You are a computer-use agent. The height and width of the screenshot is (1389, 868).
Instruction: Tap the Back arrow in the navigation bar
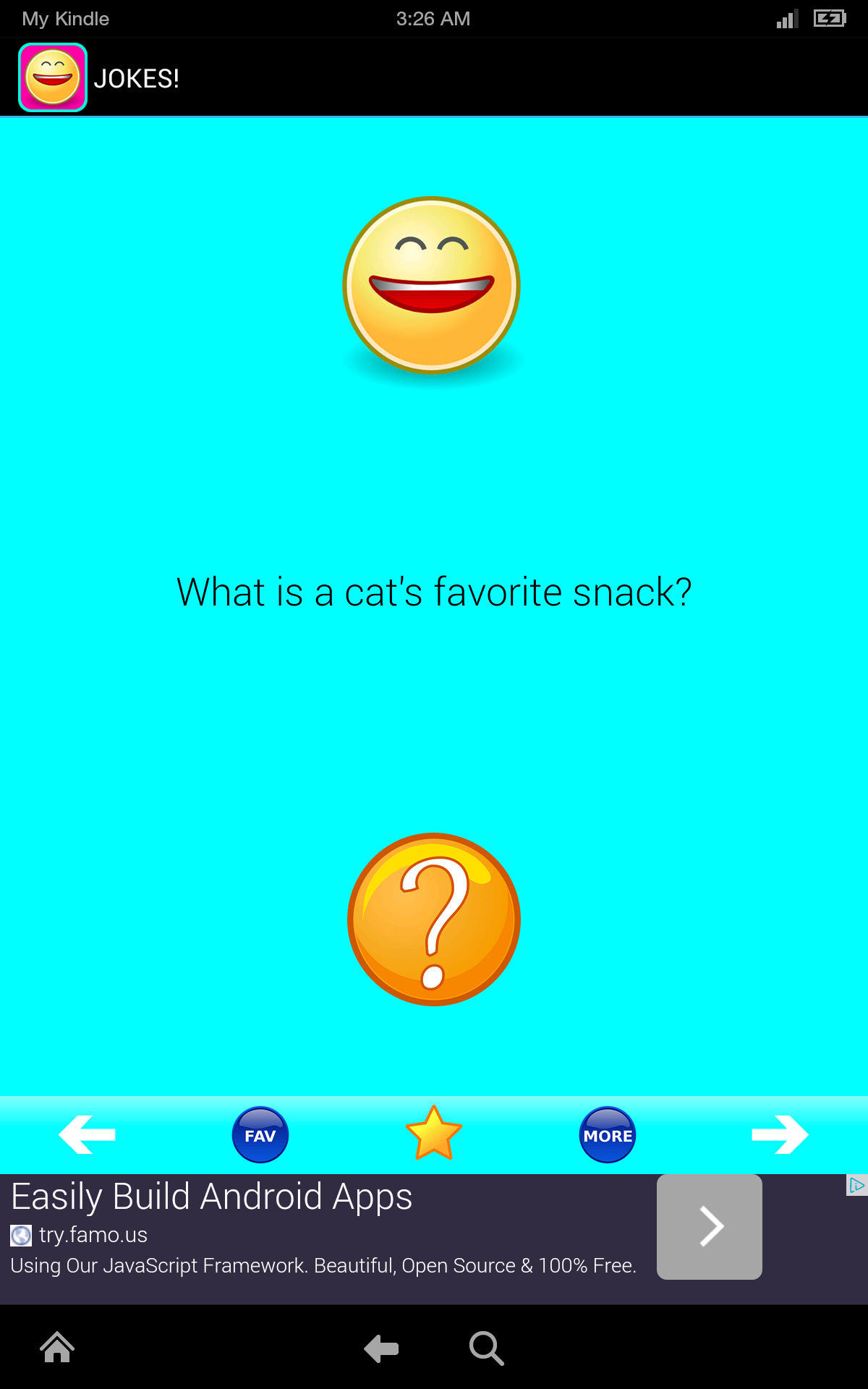tap(381, 1347)
